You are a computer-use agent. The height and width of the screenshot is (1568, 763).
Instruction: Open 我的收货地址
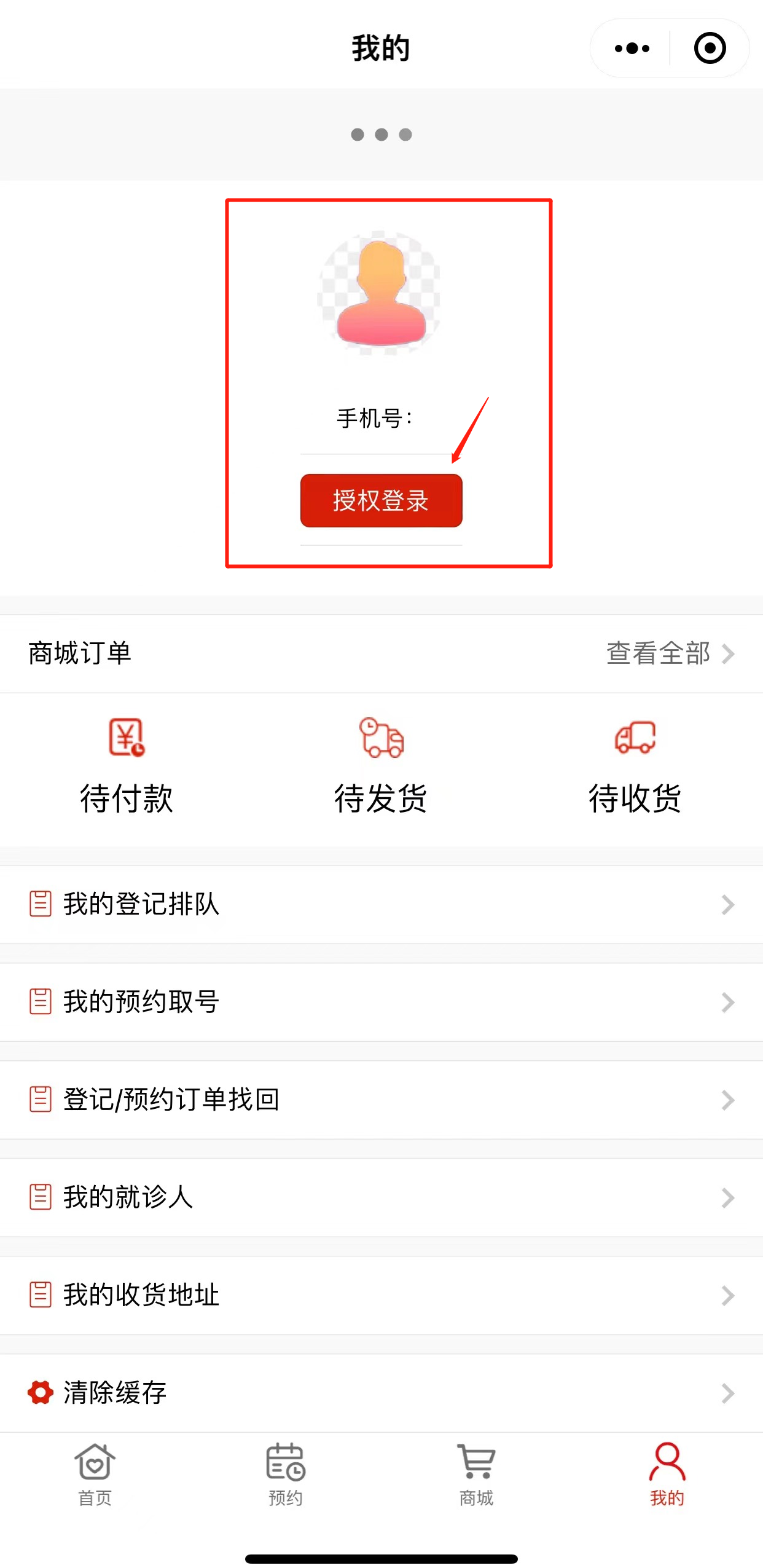381,1295
